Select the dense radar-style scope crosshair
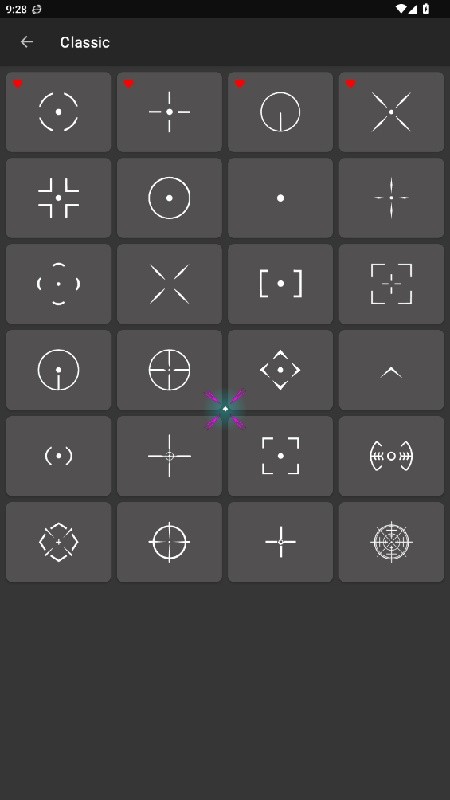The width and height of the screenshot is (450, 800). [x=391, y=542]
